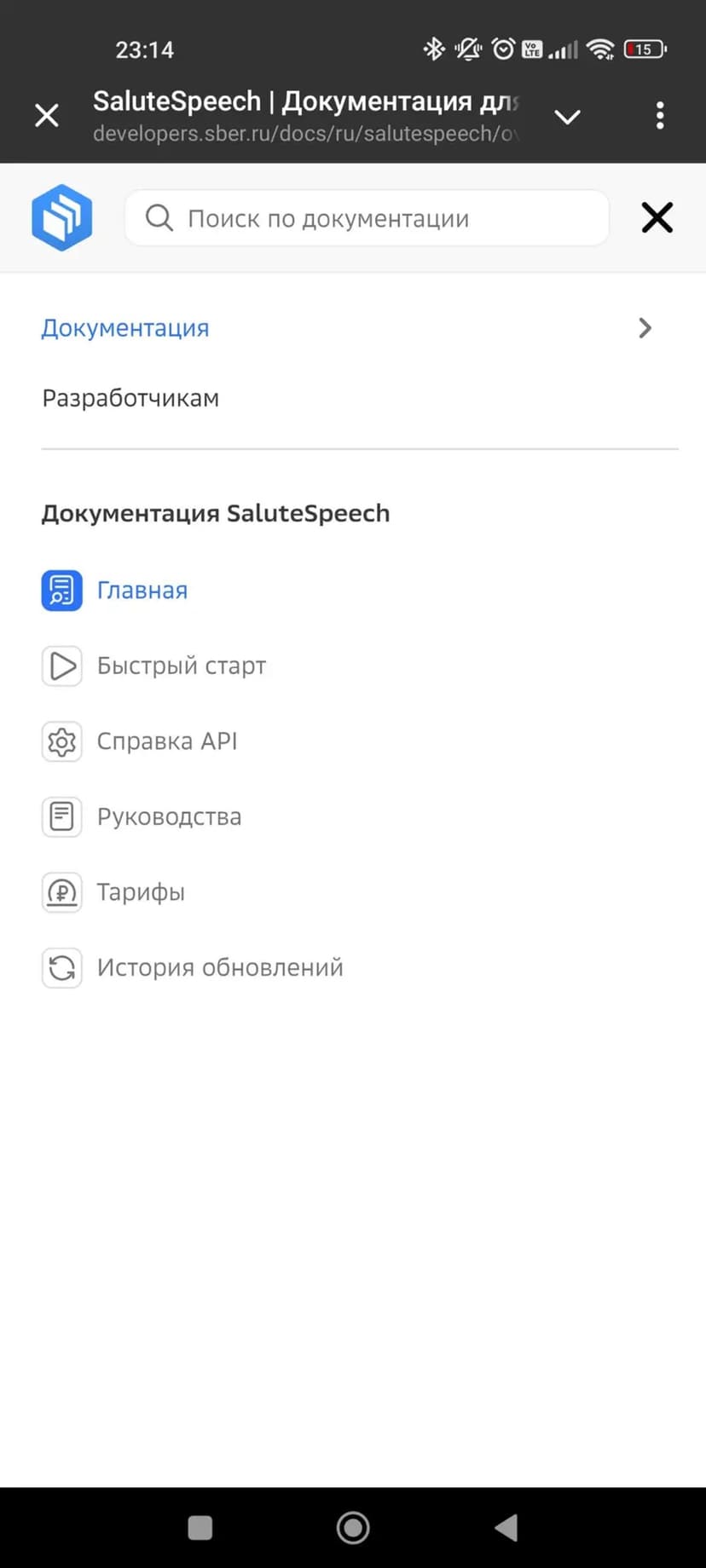The width and height of the screenshot is (706, 1568).
Task: Open История обновлений
Action: coord(219,968)
